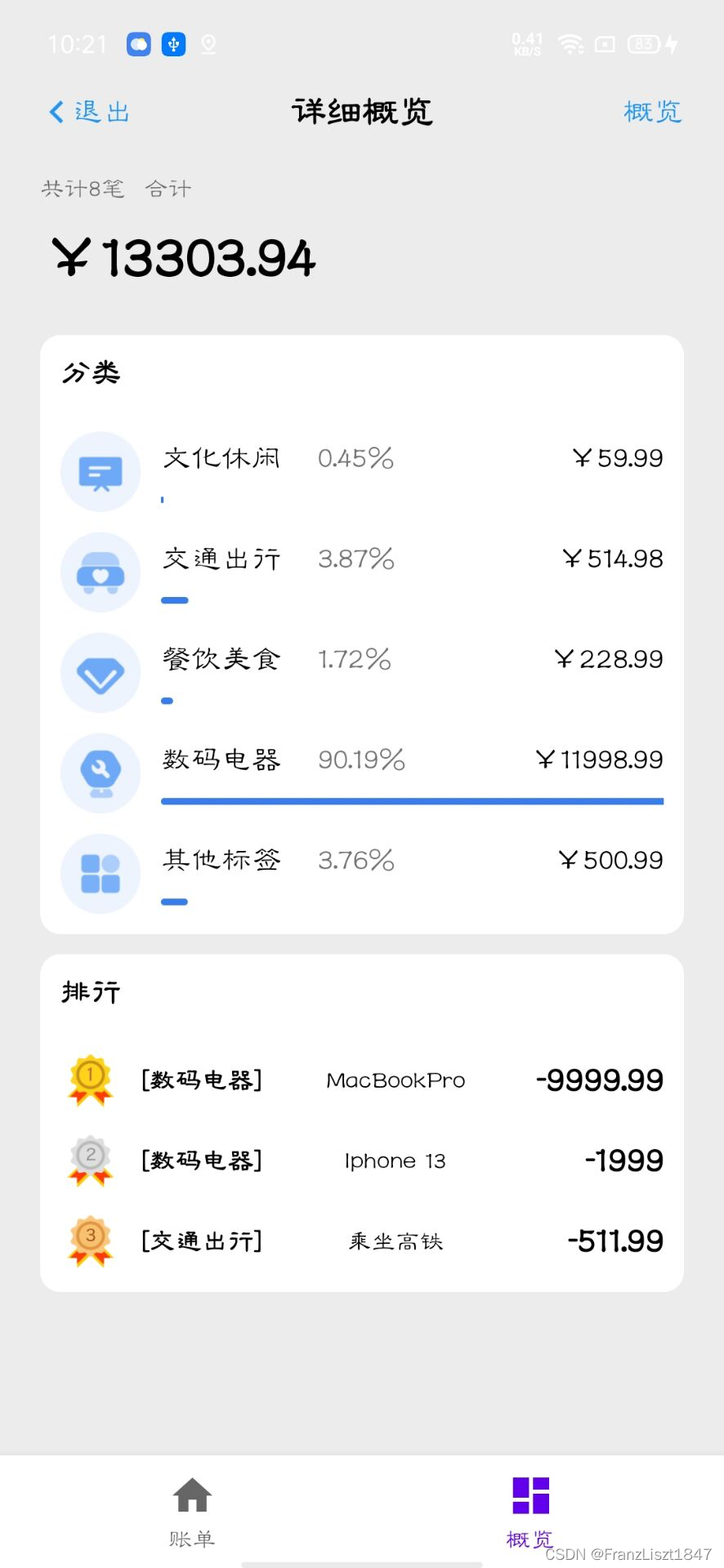Open the 乘坐高铁 ranking entry

(362, 1241)
